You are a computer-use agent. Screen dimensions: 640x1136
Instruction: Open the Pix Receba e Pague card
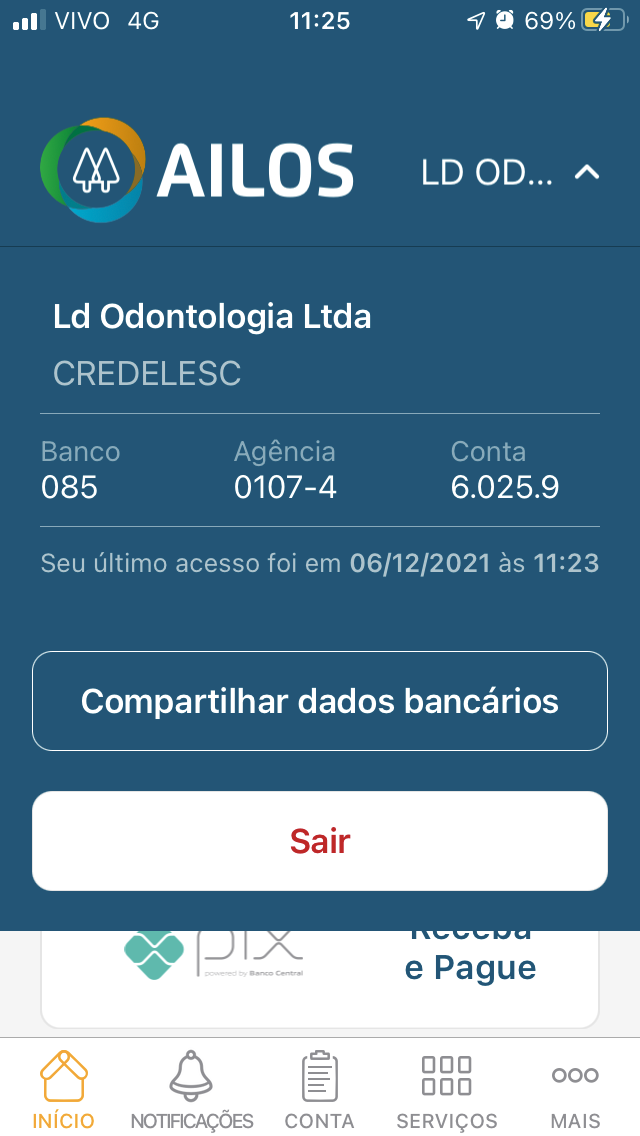(x=320, y=975)
